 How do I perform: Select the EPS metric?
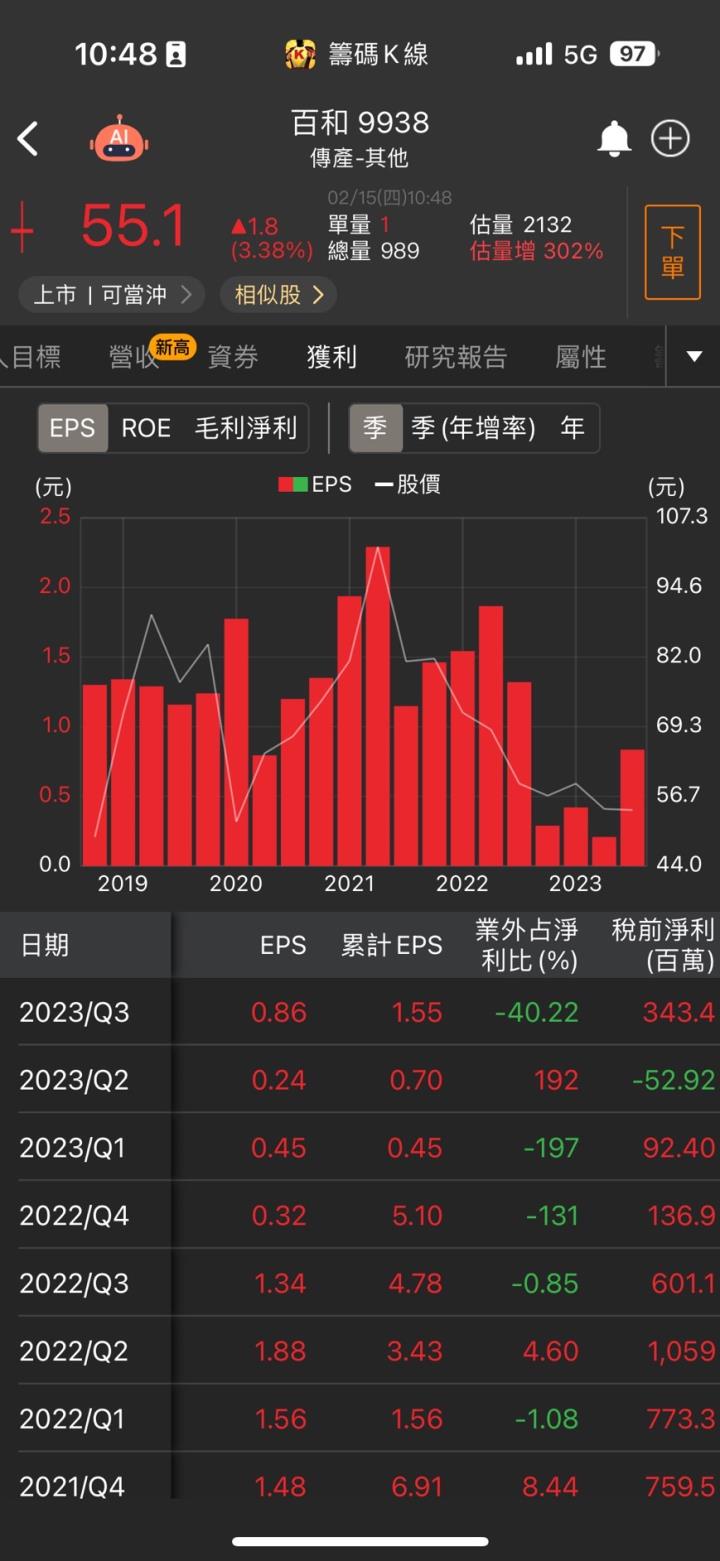coord(72,428)
